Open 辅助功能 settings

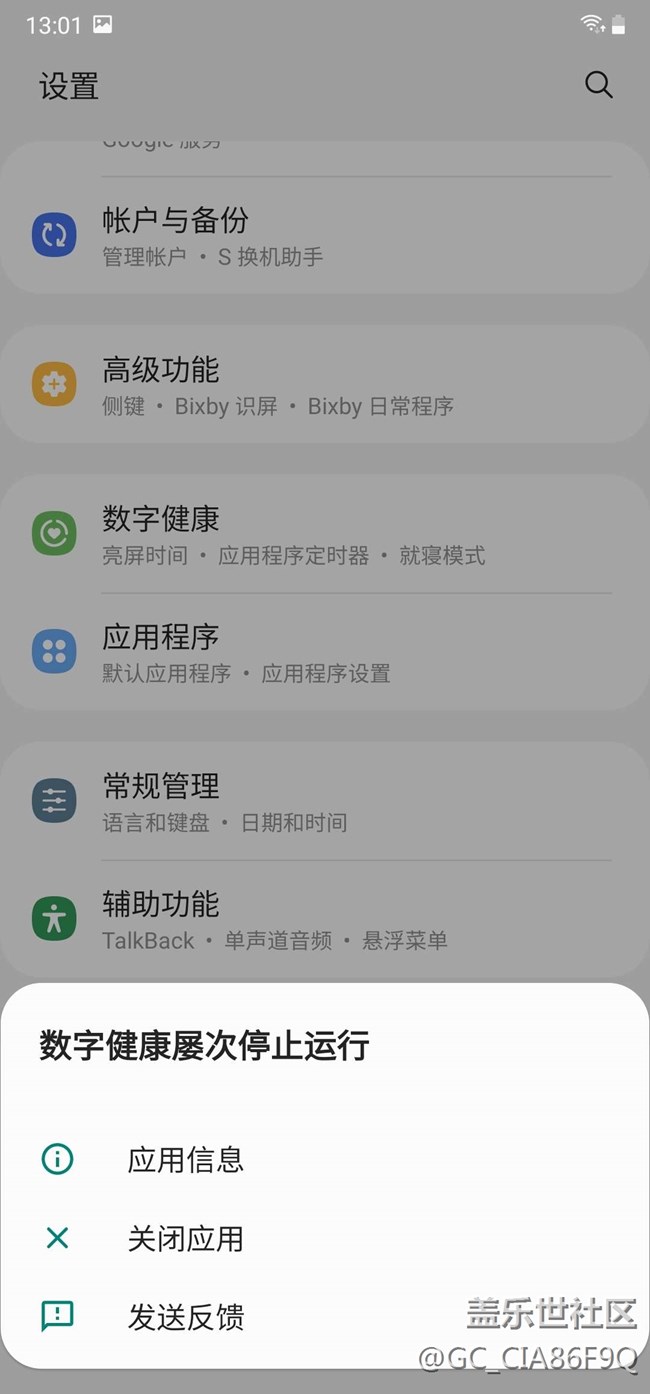click(x=325, y=919)
